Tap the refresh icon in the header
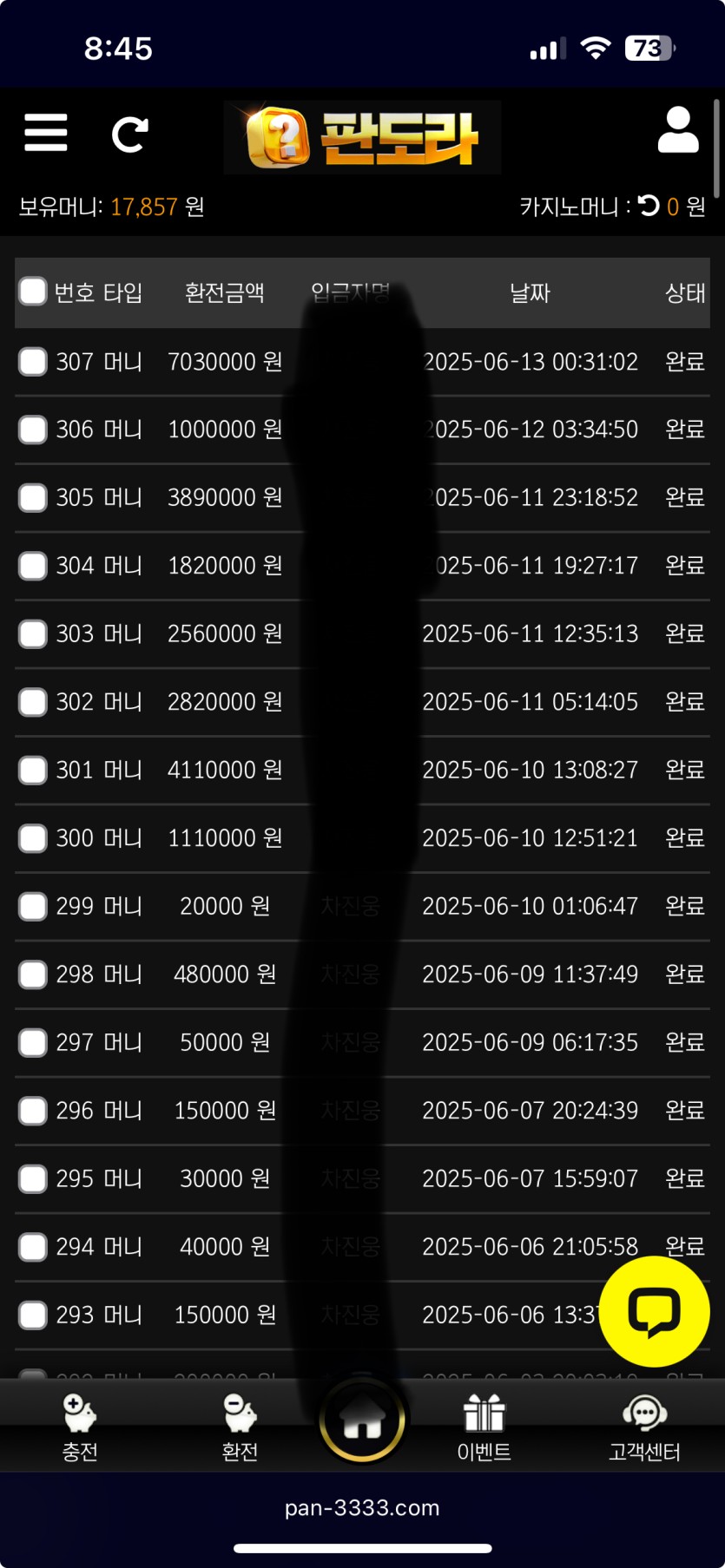 (x=130, y=134)
